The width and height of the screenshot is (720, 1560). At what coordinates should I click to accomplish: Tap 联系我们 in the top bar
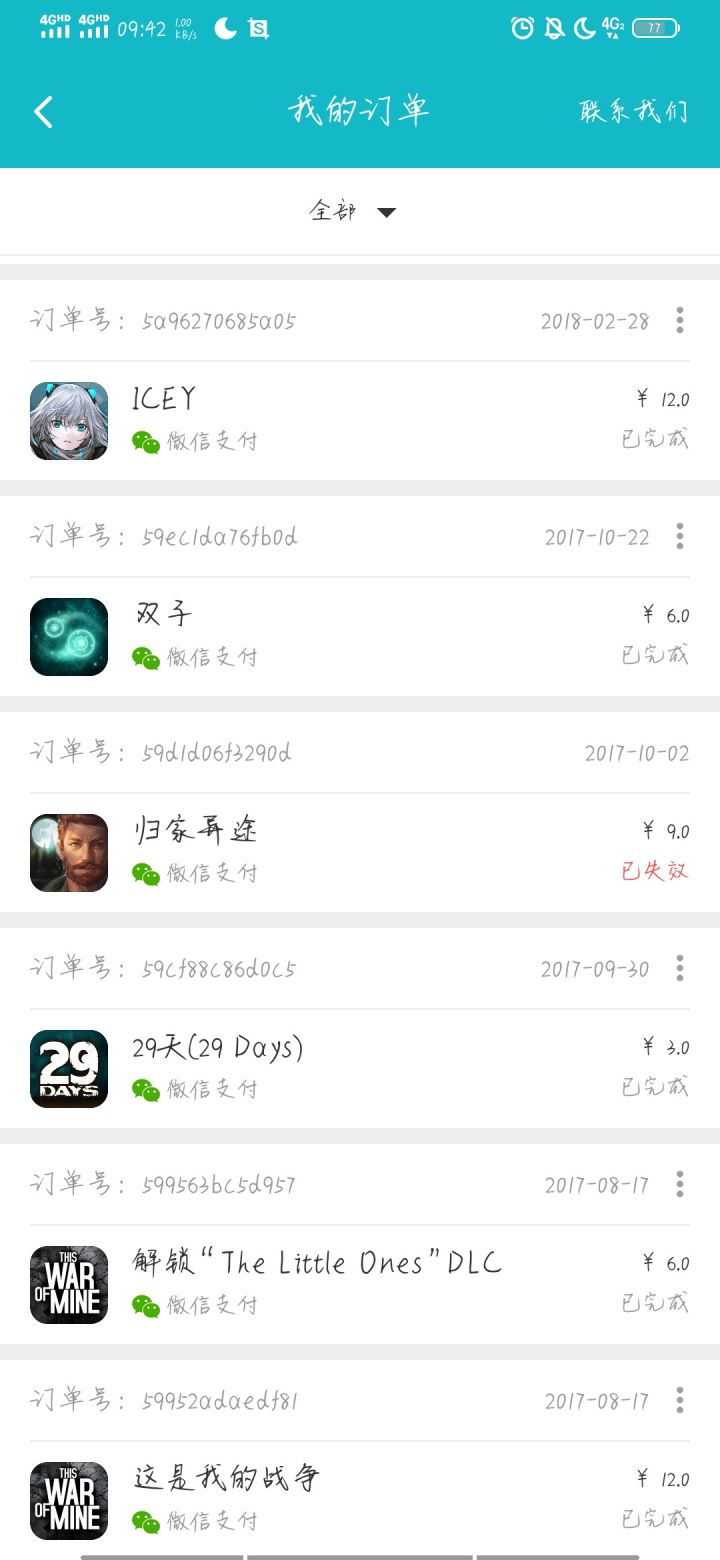(633, 111)
